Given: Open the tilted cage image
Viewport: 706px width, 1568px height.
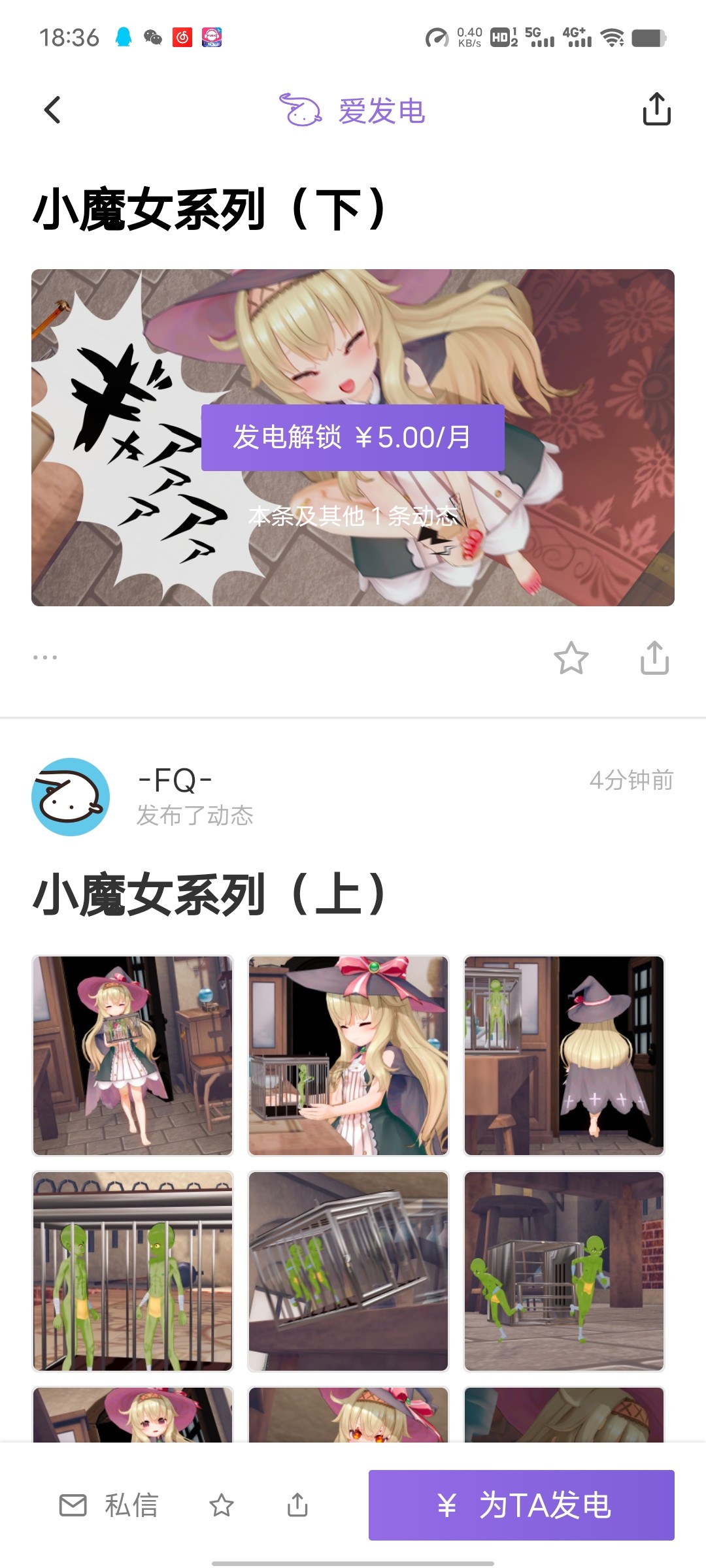Looking at the screenshot, I should [348, 1271].
